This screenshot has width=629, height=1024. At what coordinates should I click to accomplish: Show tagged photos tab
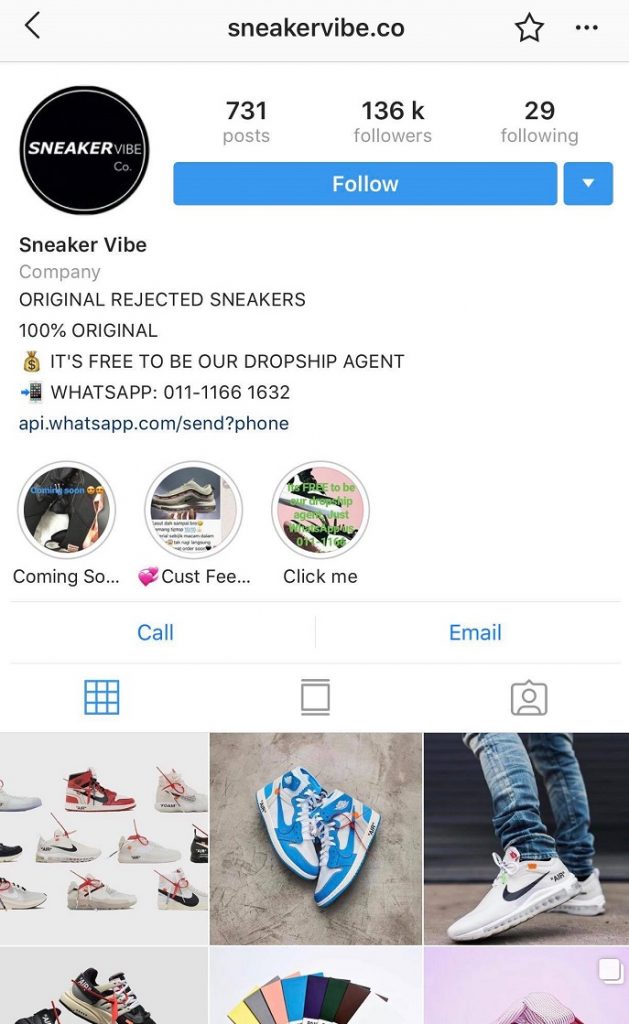click(529, 697)
